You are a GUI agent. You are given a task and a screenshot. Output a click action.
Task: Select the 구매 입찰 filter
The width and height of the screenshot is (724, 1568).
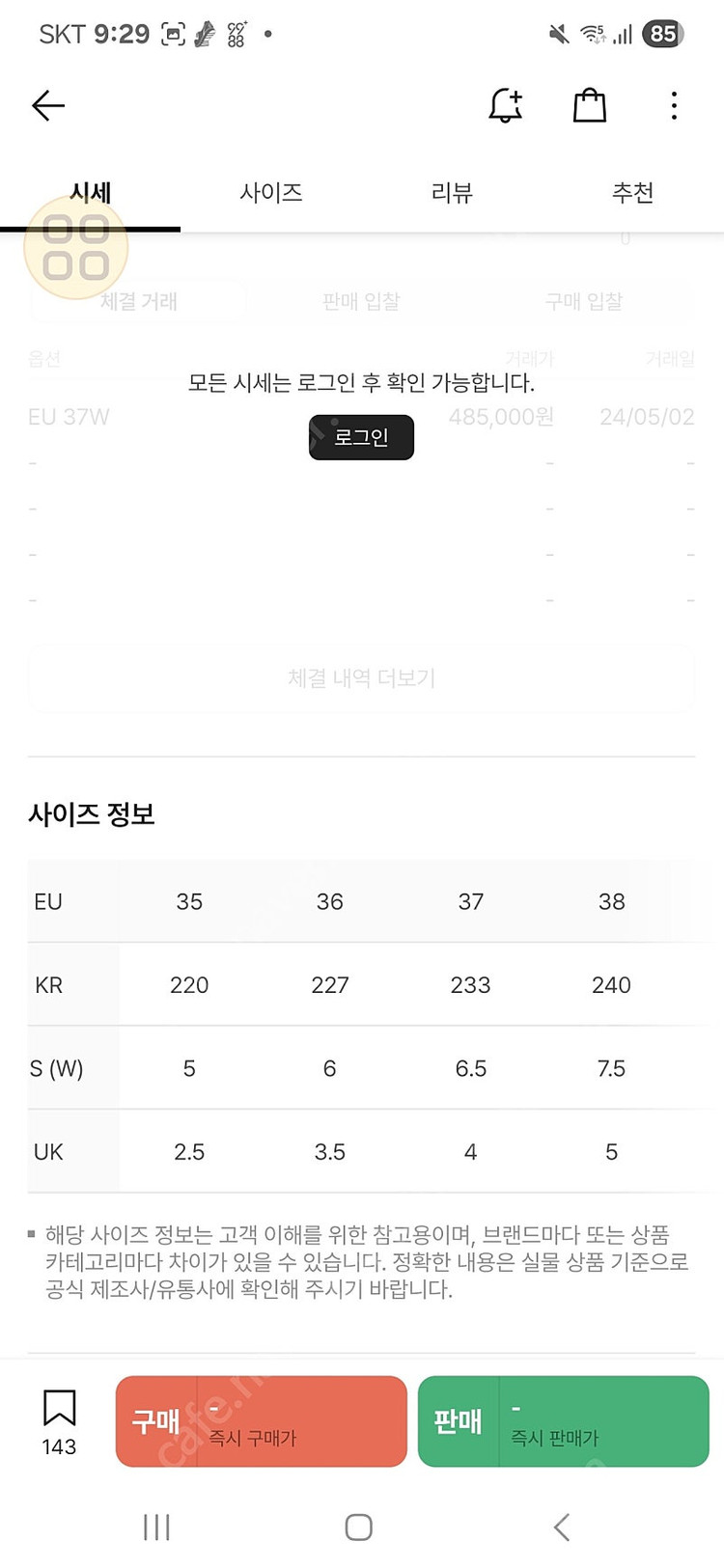pos(584,300)
